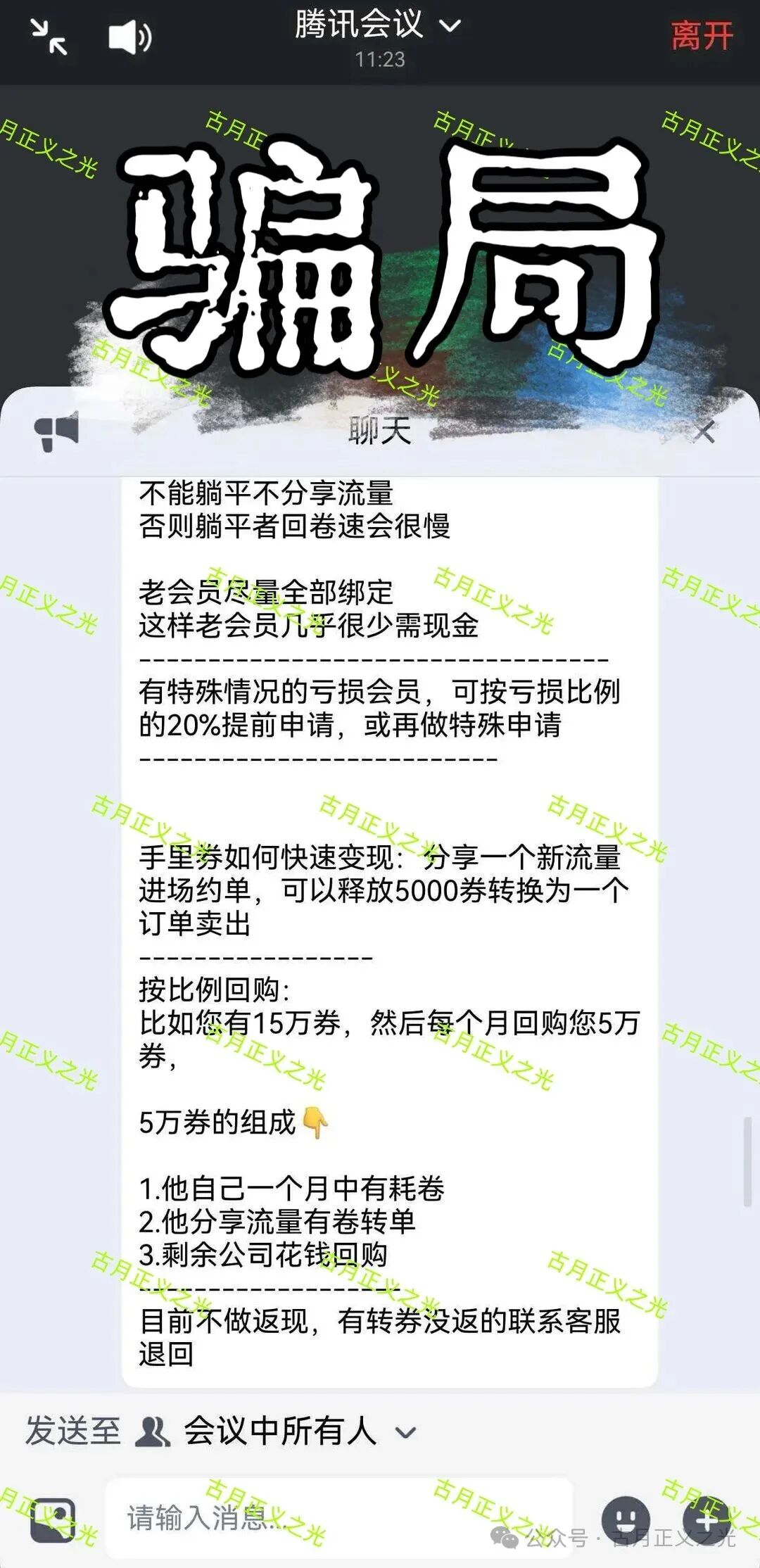Focus the 请输入消息 message field
The width and height of the screenshot is (760, 1568).
(x=338, y=1517)
